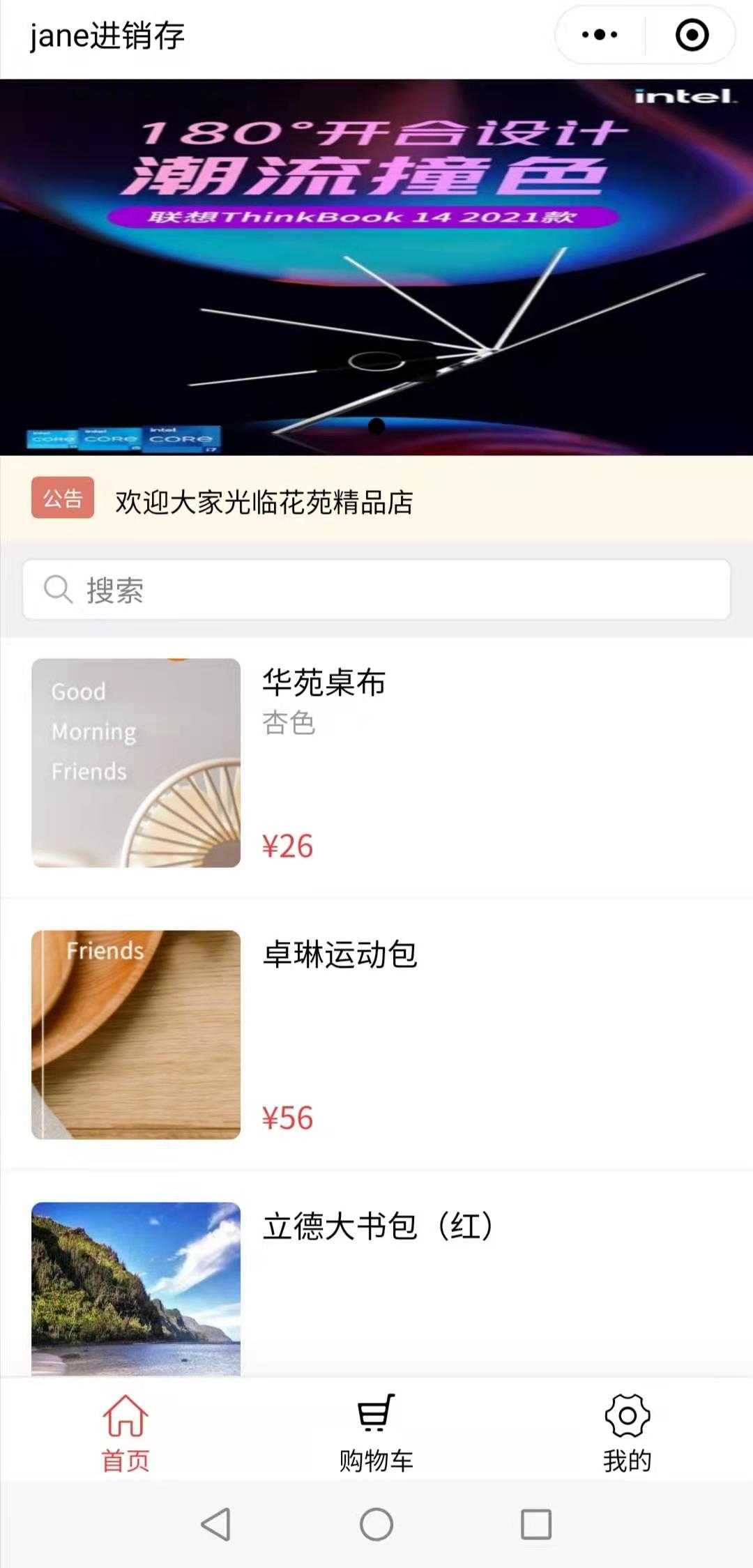Open recent apps via the square button
753x1568 pixels.
(x=536, y=1524)
